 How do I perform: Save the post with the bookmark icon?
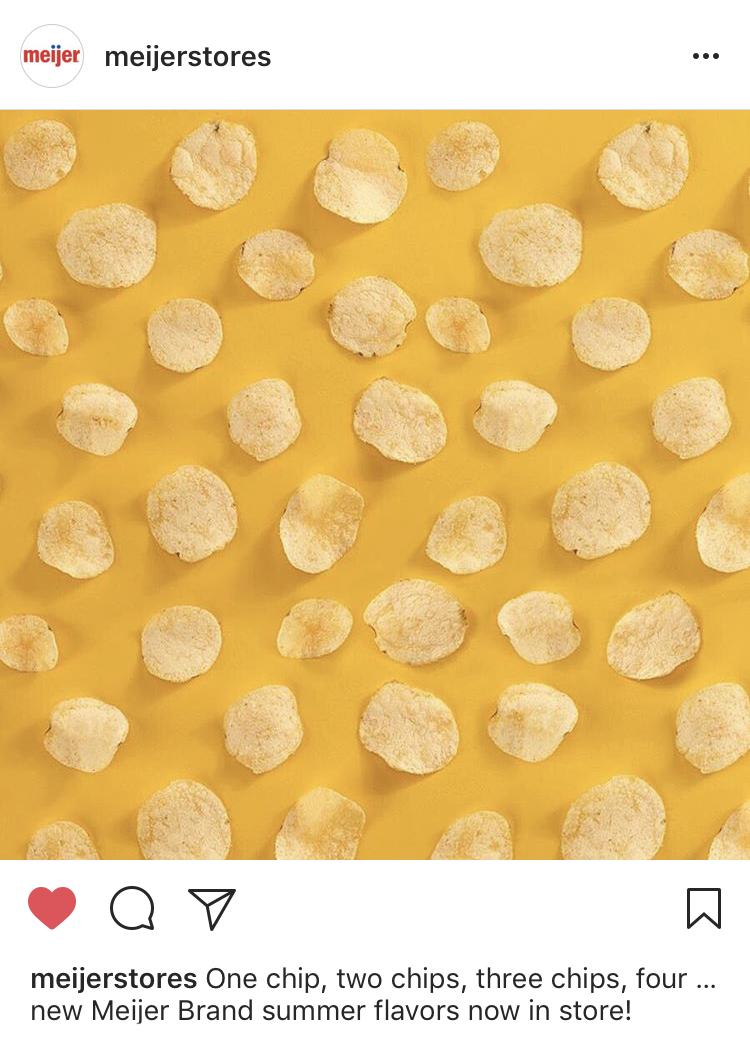(x=704, y=908)
